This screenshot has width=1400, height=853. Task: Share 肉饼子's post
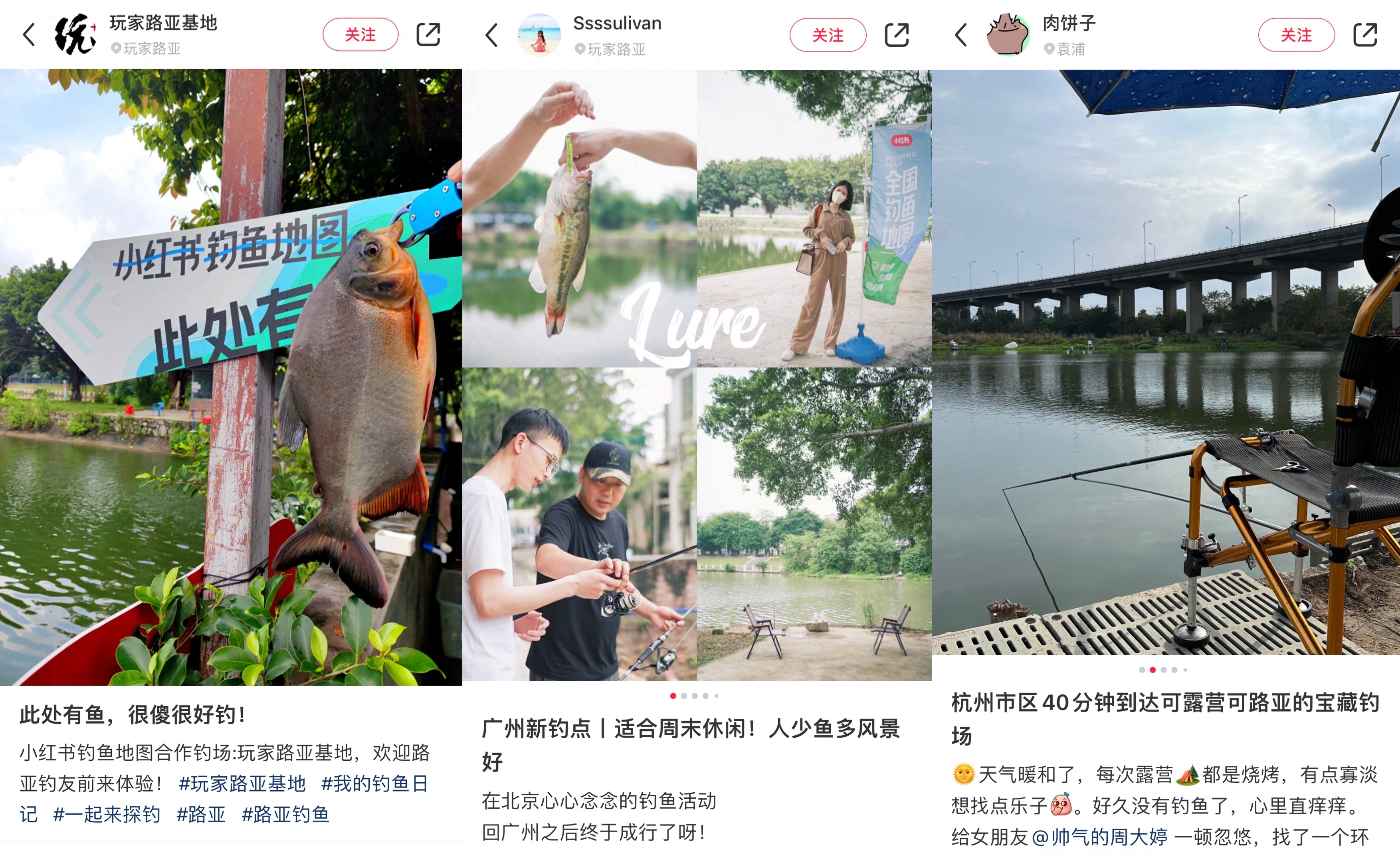pos(1365,35)
